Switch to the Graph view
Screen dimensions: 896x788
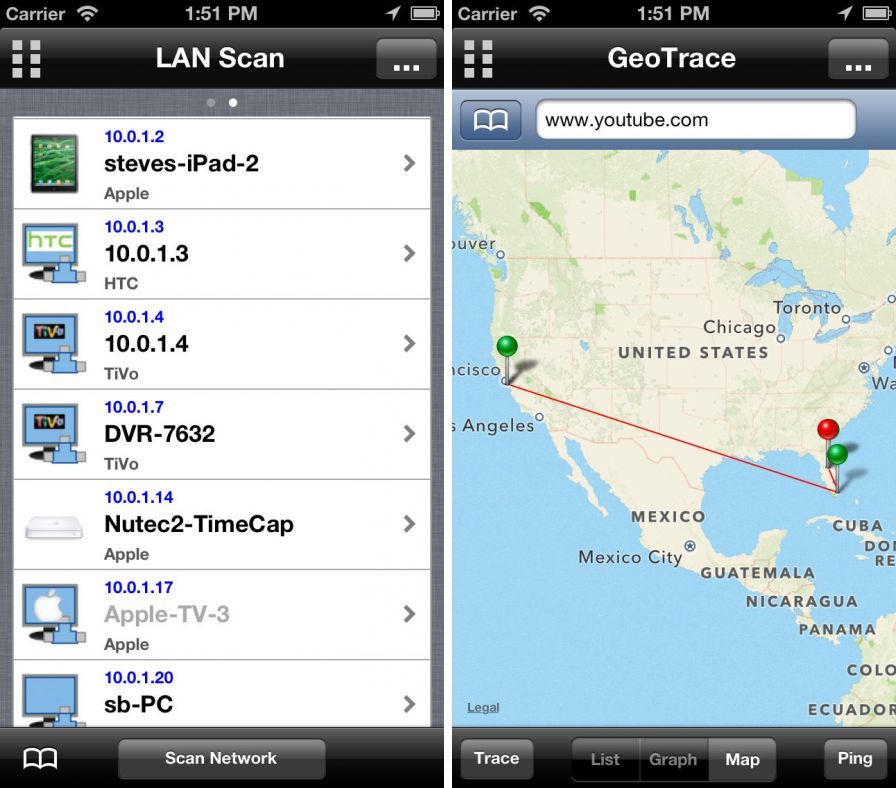point(673,759)
